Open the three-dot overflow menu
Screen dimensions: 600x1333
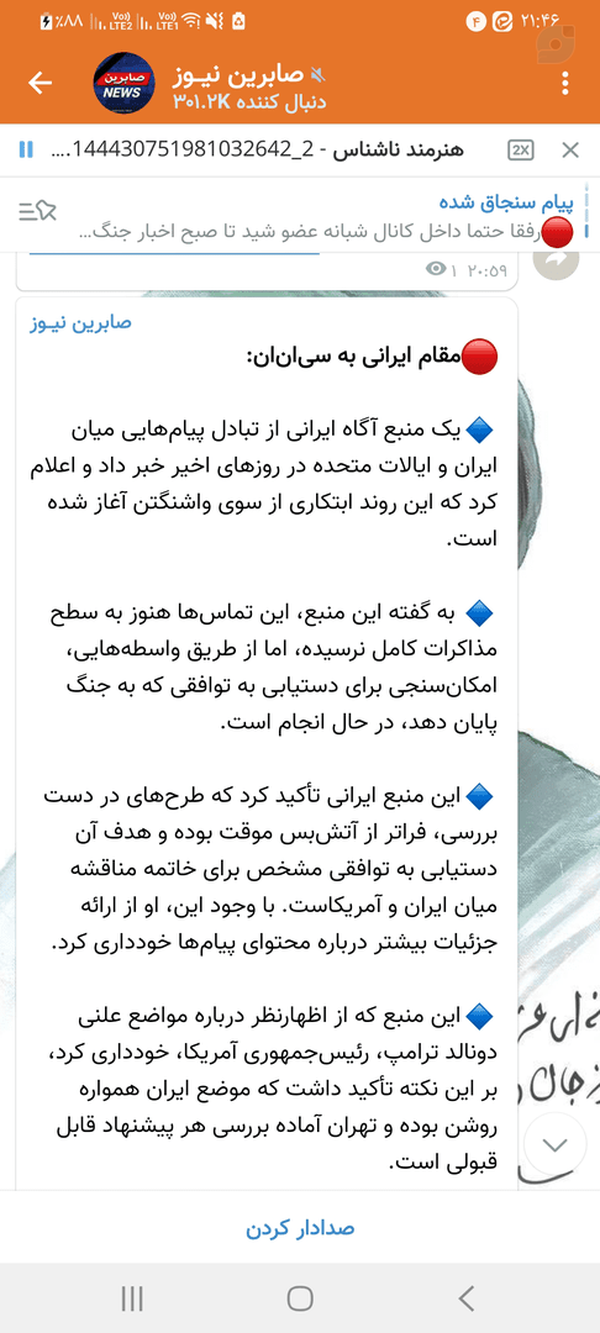565,83
